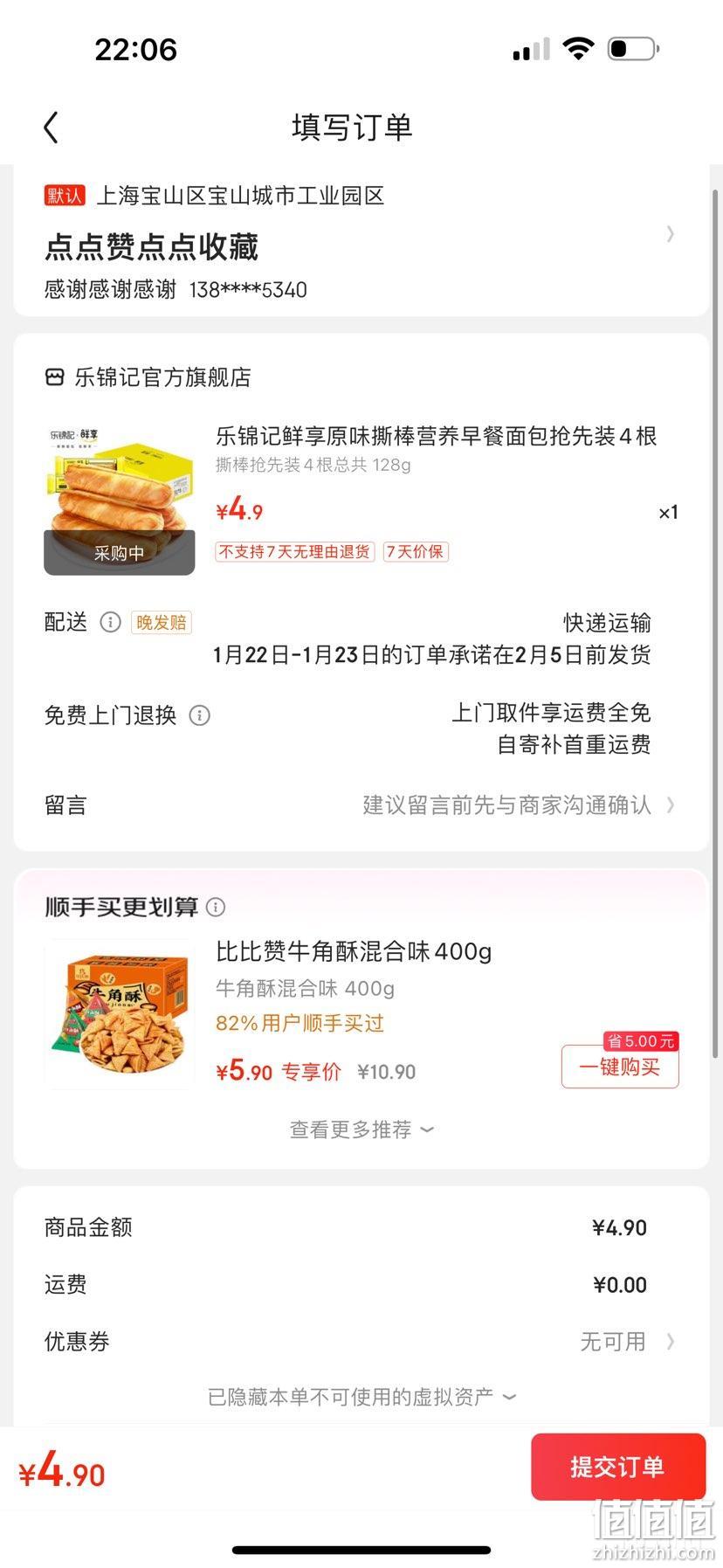Image resolution: width=723 pixels, height=1568 pixels.
Task: Tap the 晚发赔 tag
Action: tap(162, 622)
